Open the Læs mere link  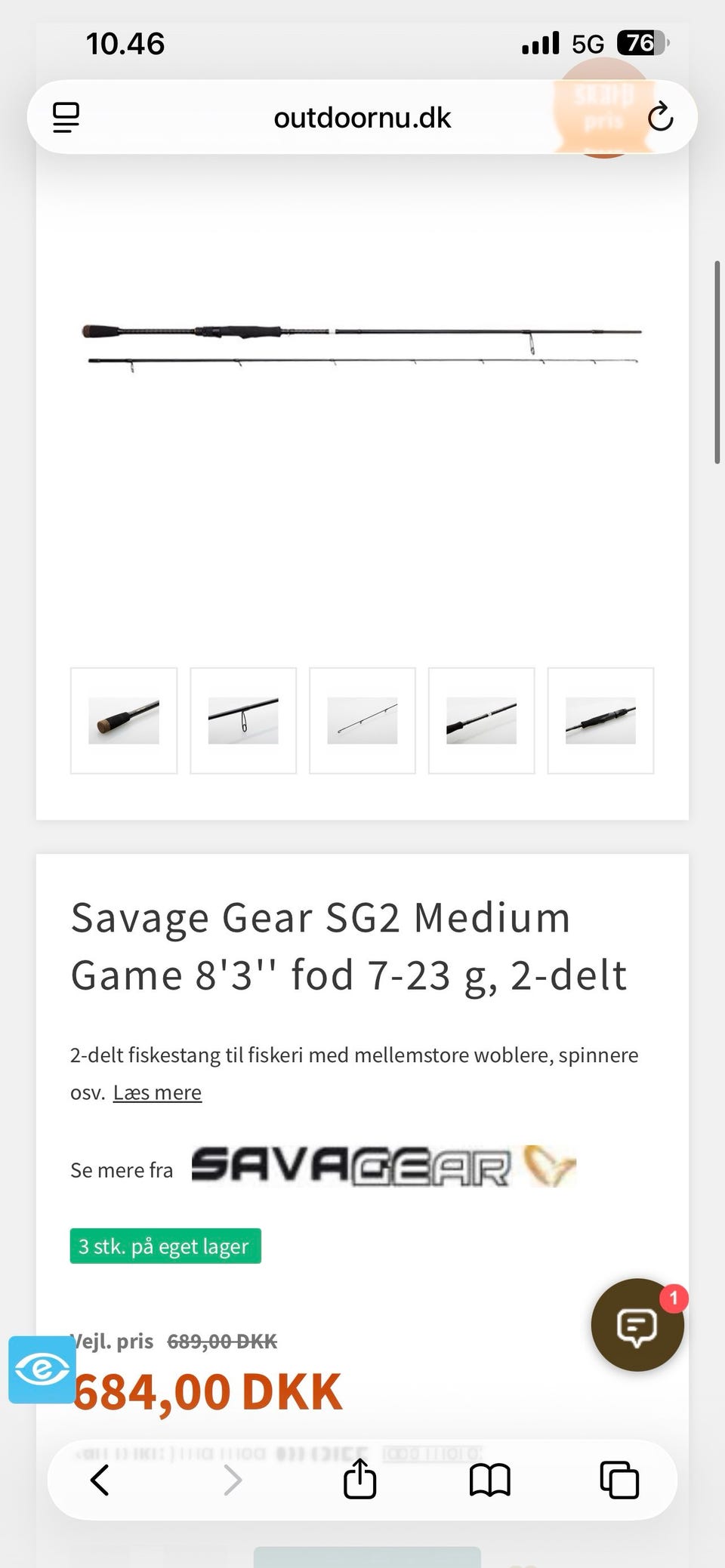(x=157, y=1092)
